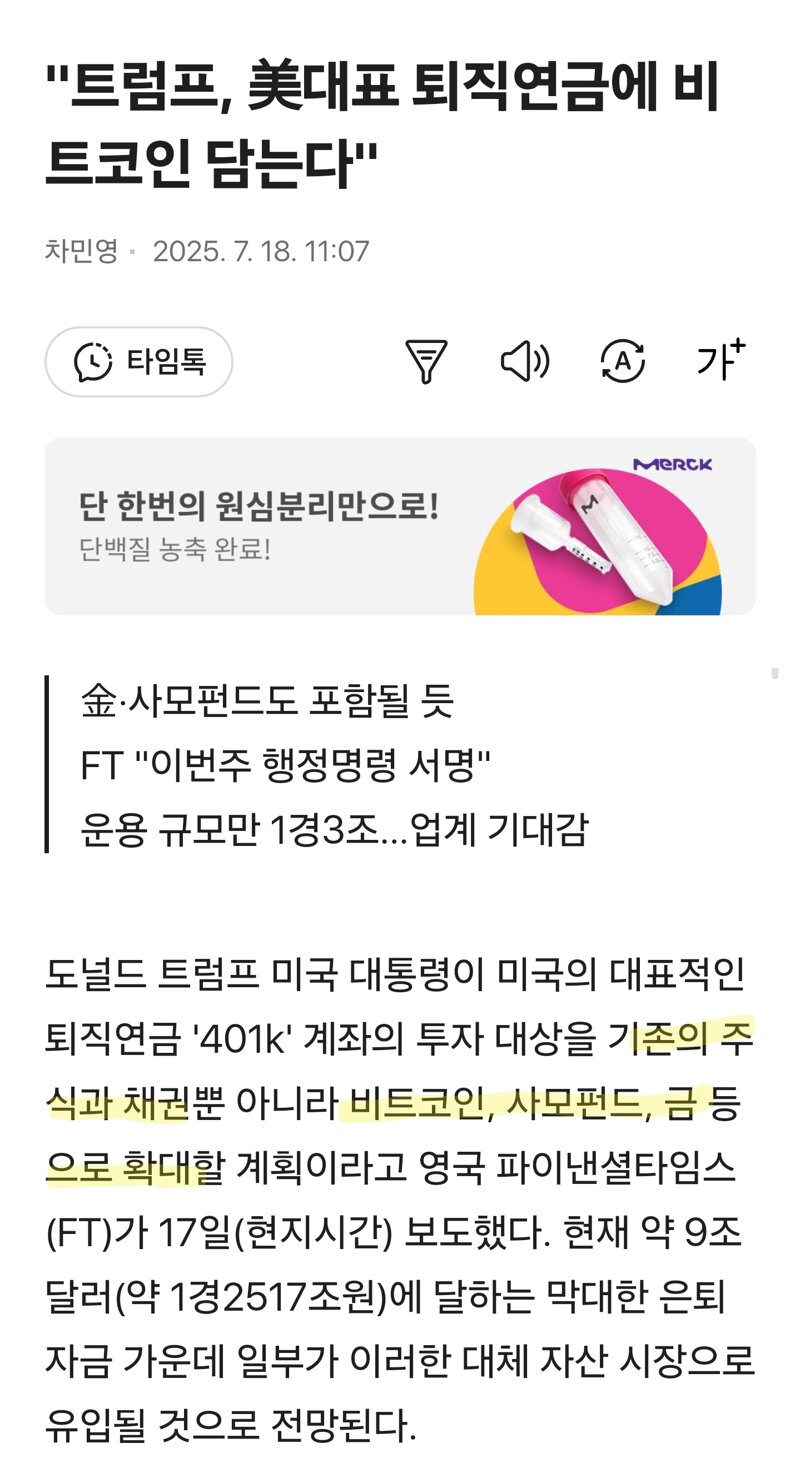Screen dimensions: 800x1468
Task: Tap the article summary funnel icon
Action: tap(426, 361)
